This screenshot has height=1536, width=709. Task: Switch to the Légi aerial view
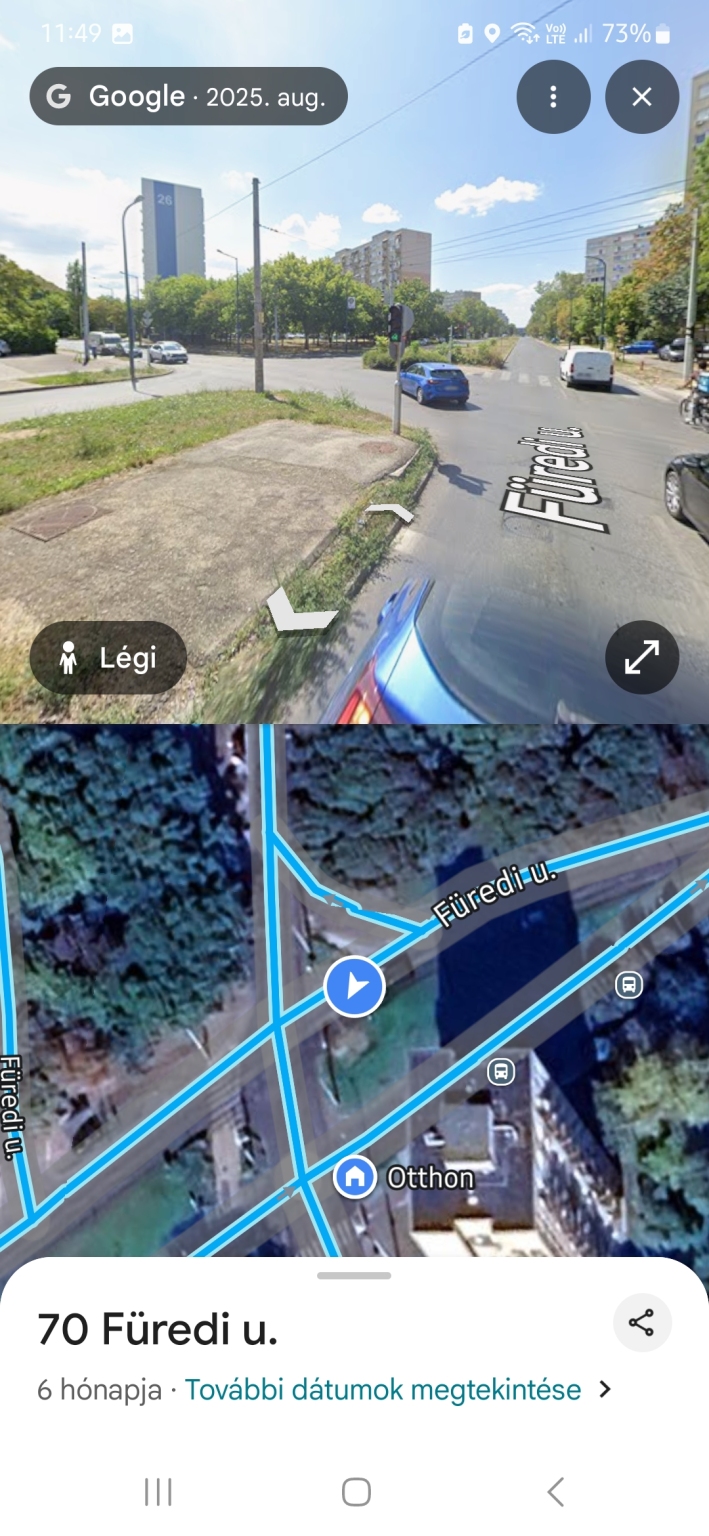point(108,658)
